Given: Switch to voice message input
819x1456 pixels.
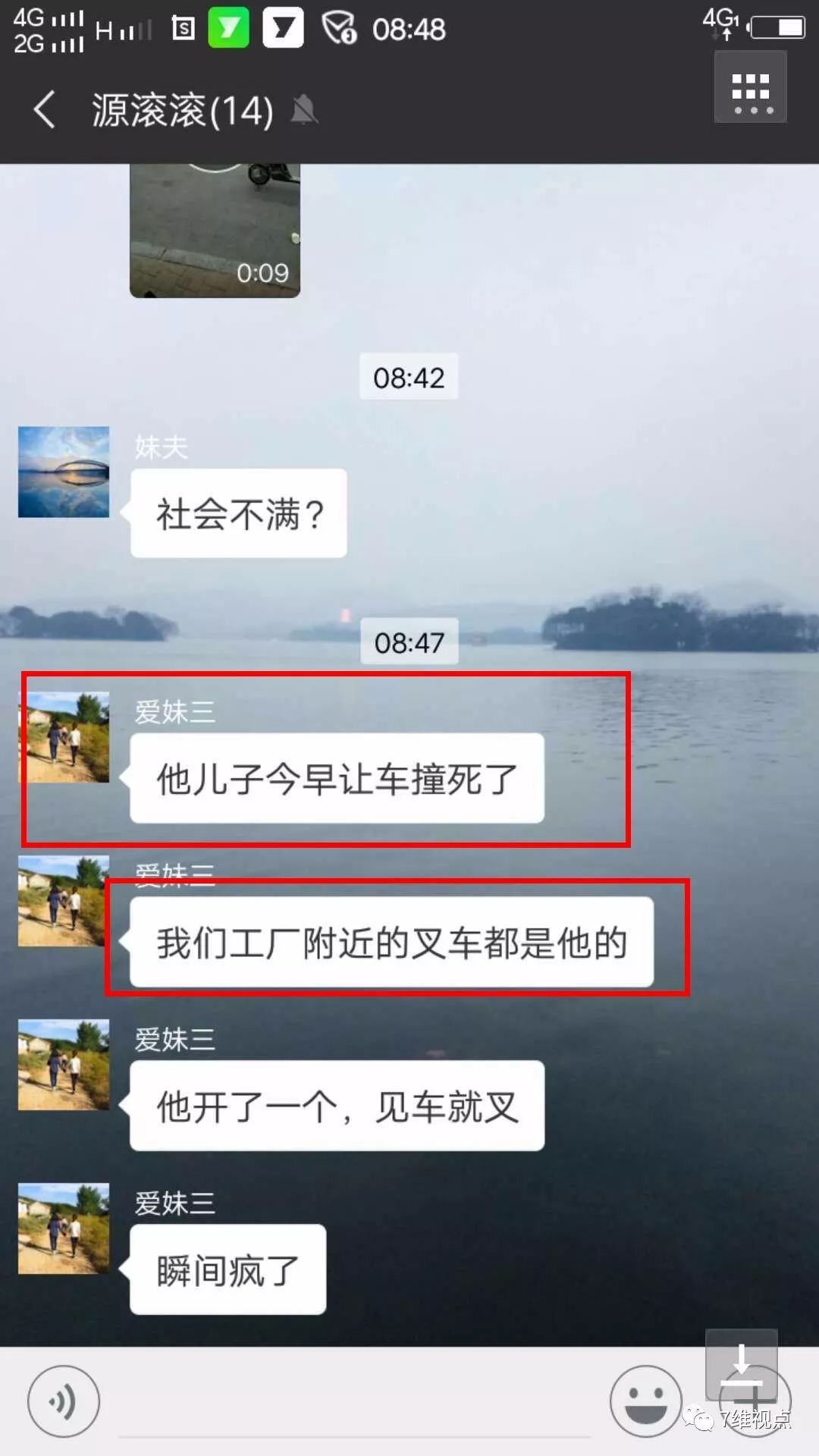Looking at the screenshot, I should (x=64, y=1401).
